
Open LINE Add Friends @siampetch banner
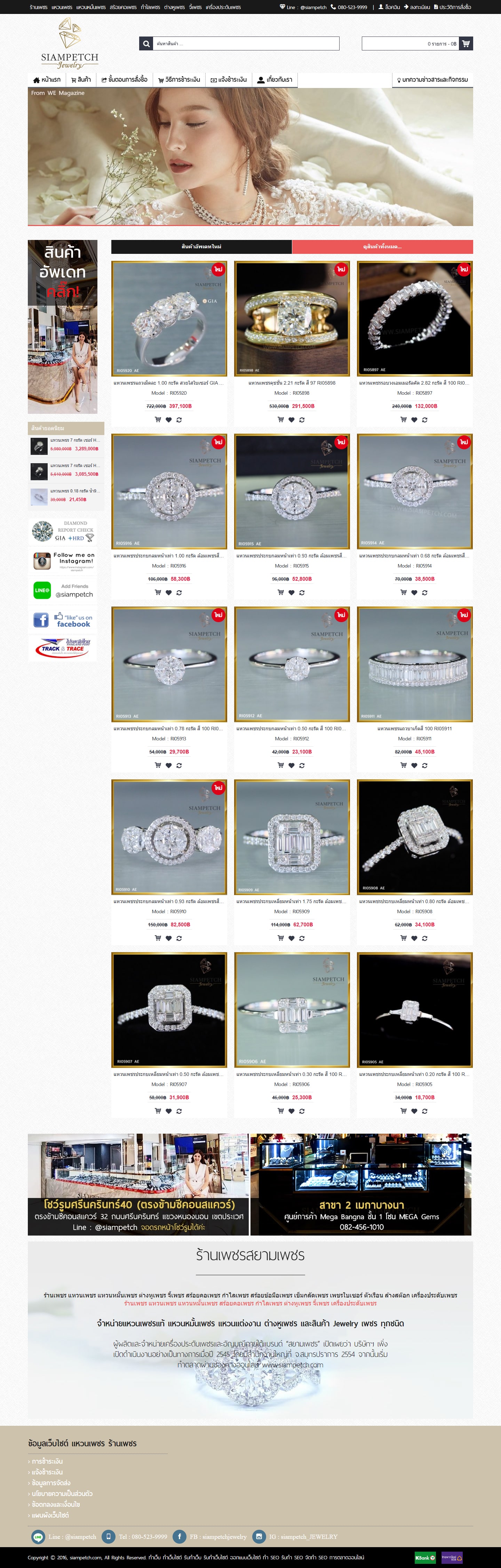click(63, 590)
